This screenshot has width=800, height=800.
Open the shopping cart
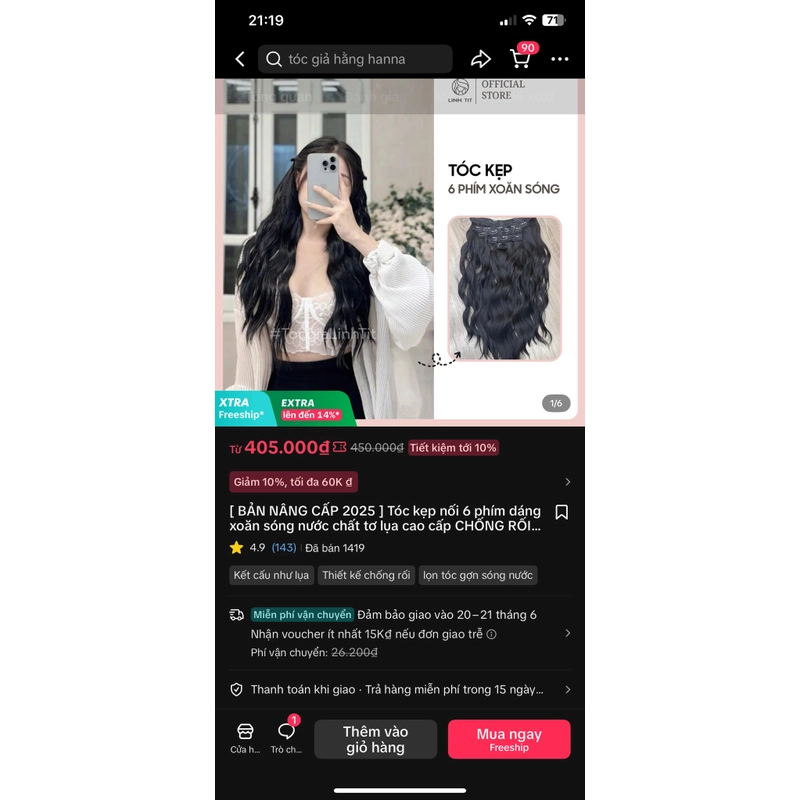pos(521,58)
